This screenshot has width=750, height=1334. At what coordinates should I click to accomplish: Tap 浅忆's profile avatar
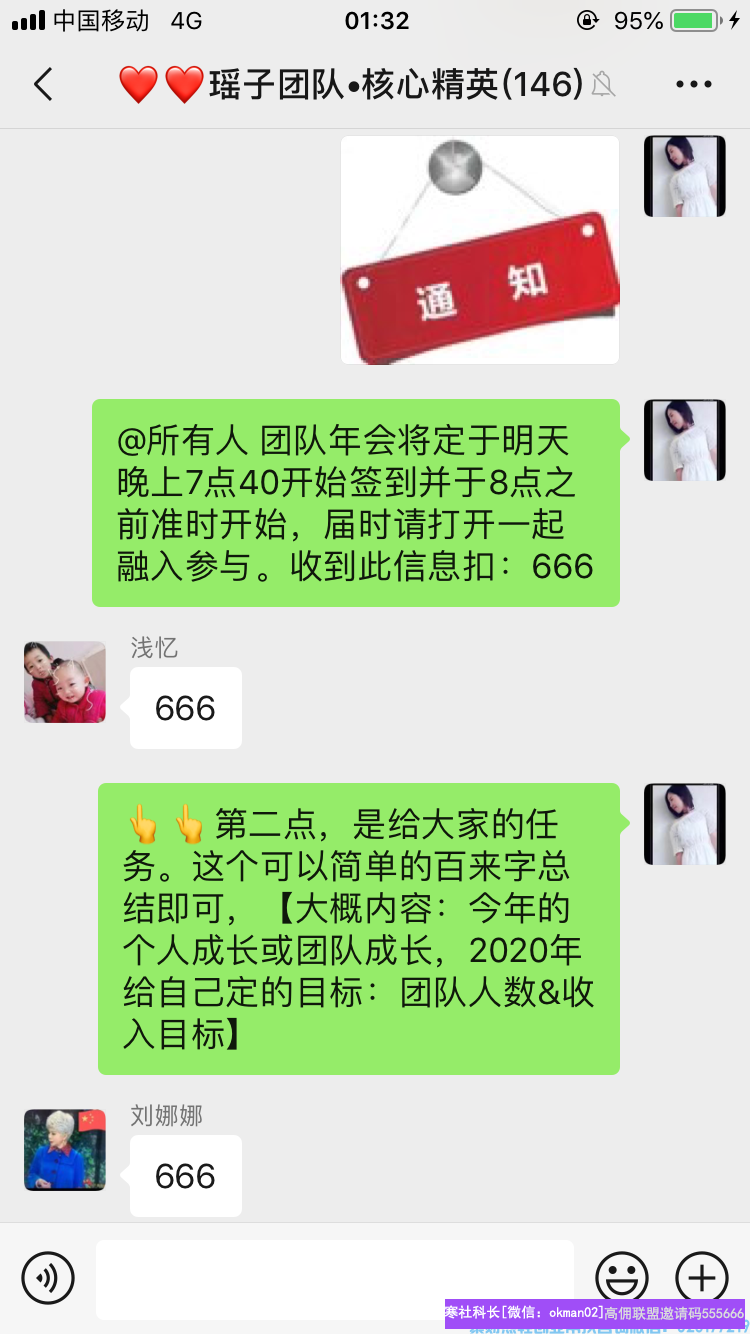coord(65,682)
